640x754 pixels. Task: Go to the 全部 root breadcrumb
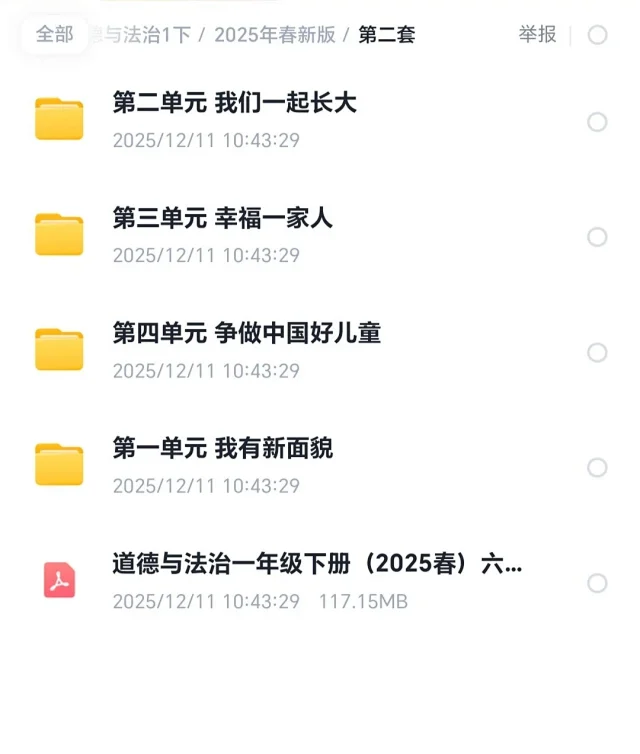click(55, 35)
